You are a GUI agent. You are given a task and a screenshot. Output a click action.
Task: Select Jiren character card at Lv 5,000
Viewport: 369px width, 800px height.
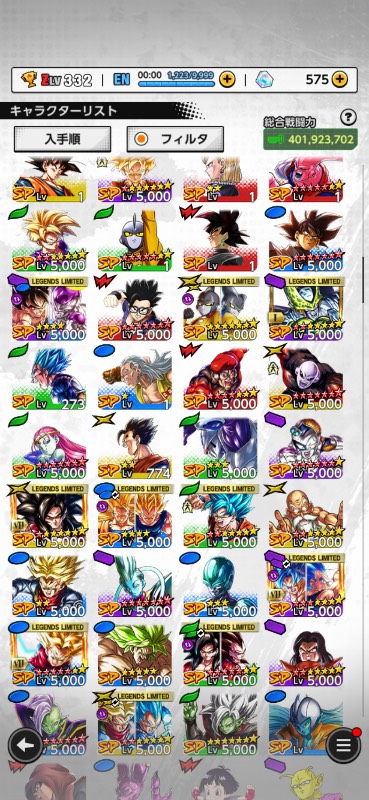point(306,377)
